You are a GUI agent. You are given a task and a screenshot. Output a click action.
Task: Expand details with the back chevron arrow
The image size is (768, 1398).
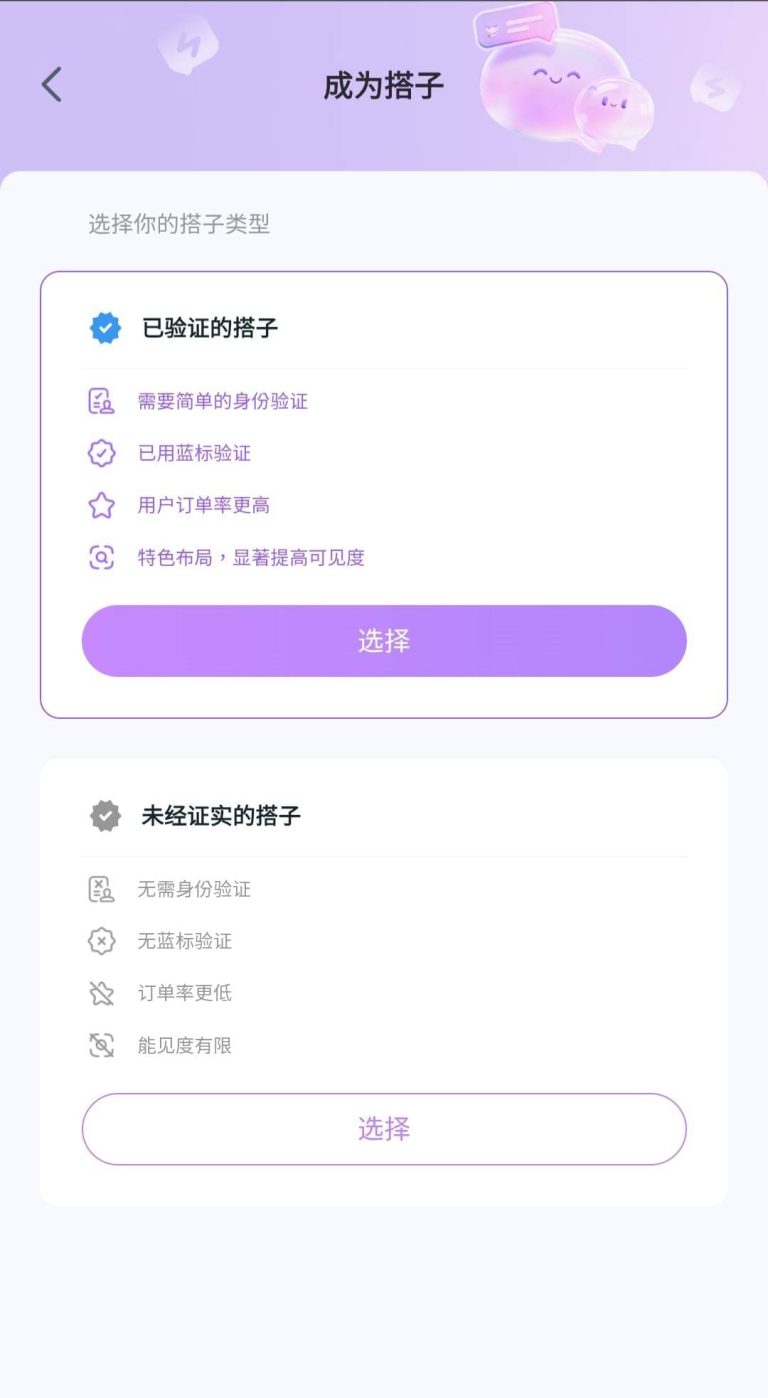click(x=51, y=85)
